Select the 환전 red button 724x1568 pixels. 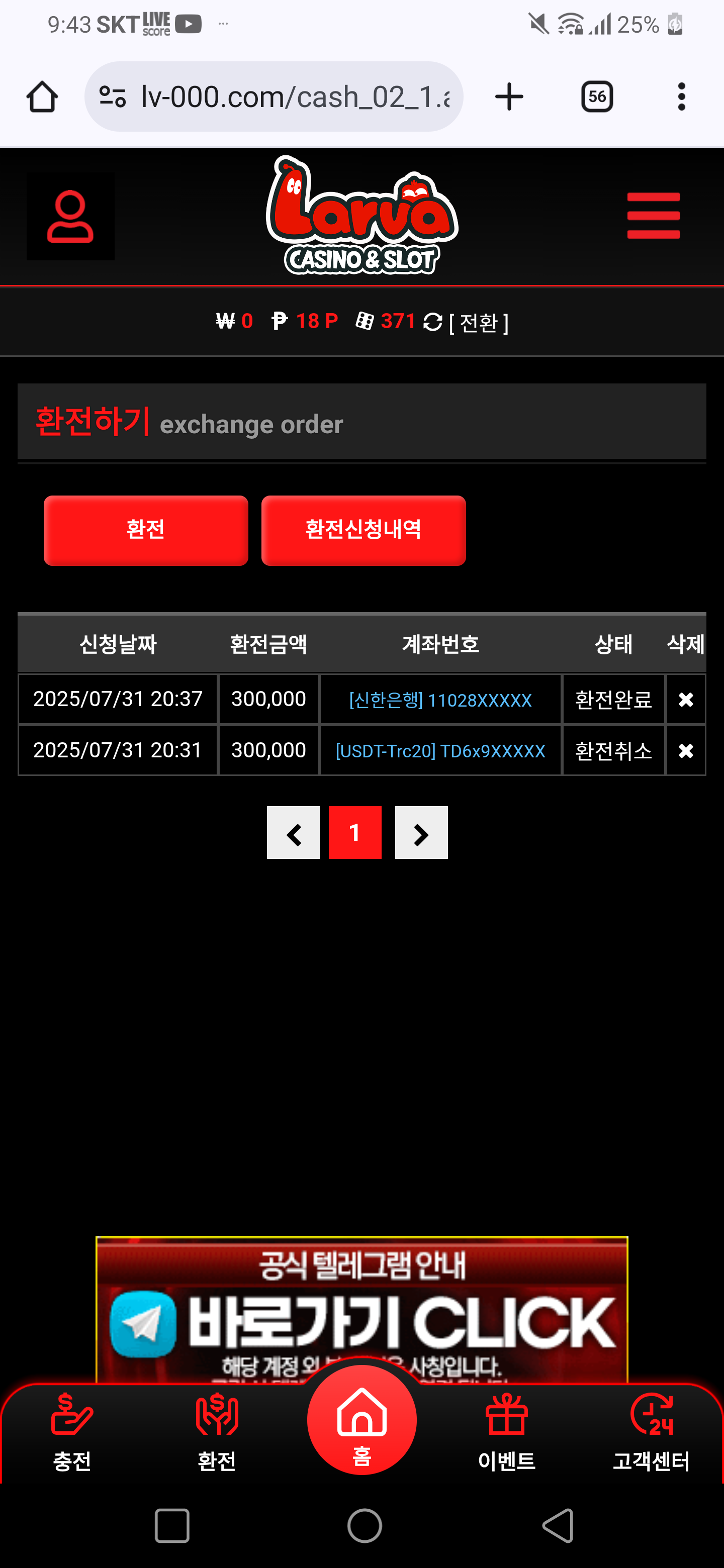(145, 530)
